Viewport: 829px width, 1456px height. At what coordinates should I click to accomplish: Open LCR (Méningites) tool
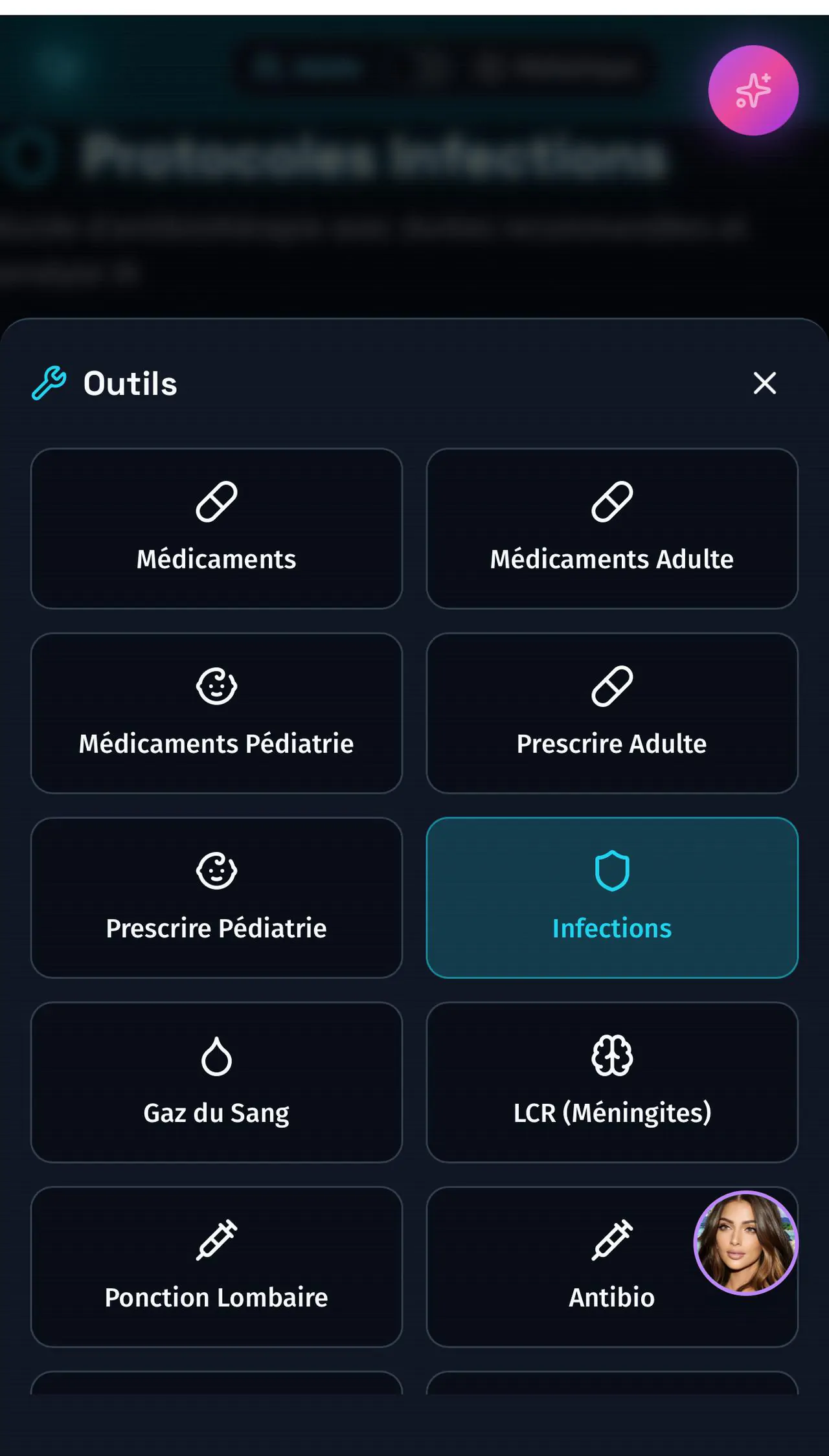tap(611, 1082)
